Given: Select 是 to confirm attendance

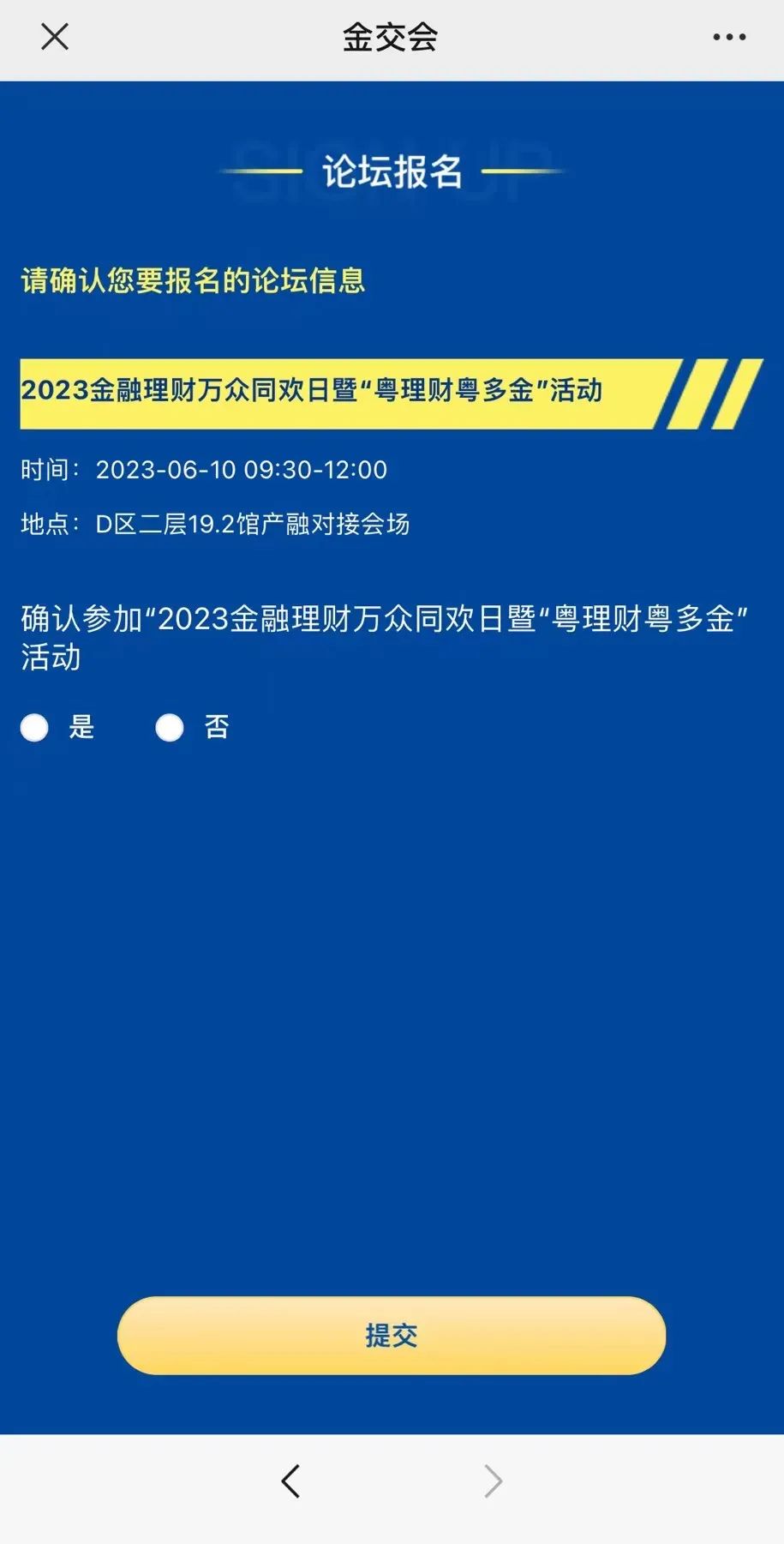Looking at the screenshot, I should pos(34,728).
